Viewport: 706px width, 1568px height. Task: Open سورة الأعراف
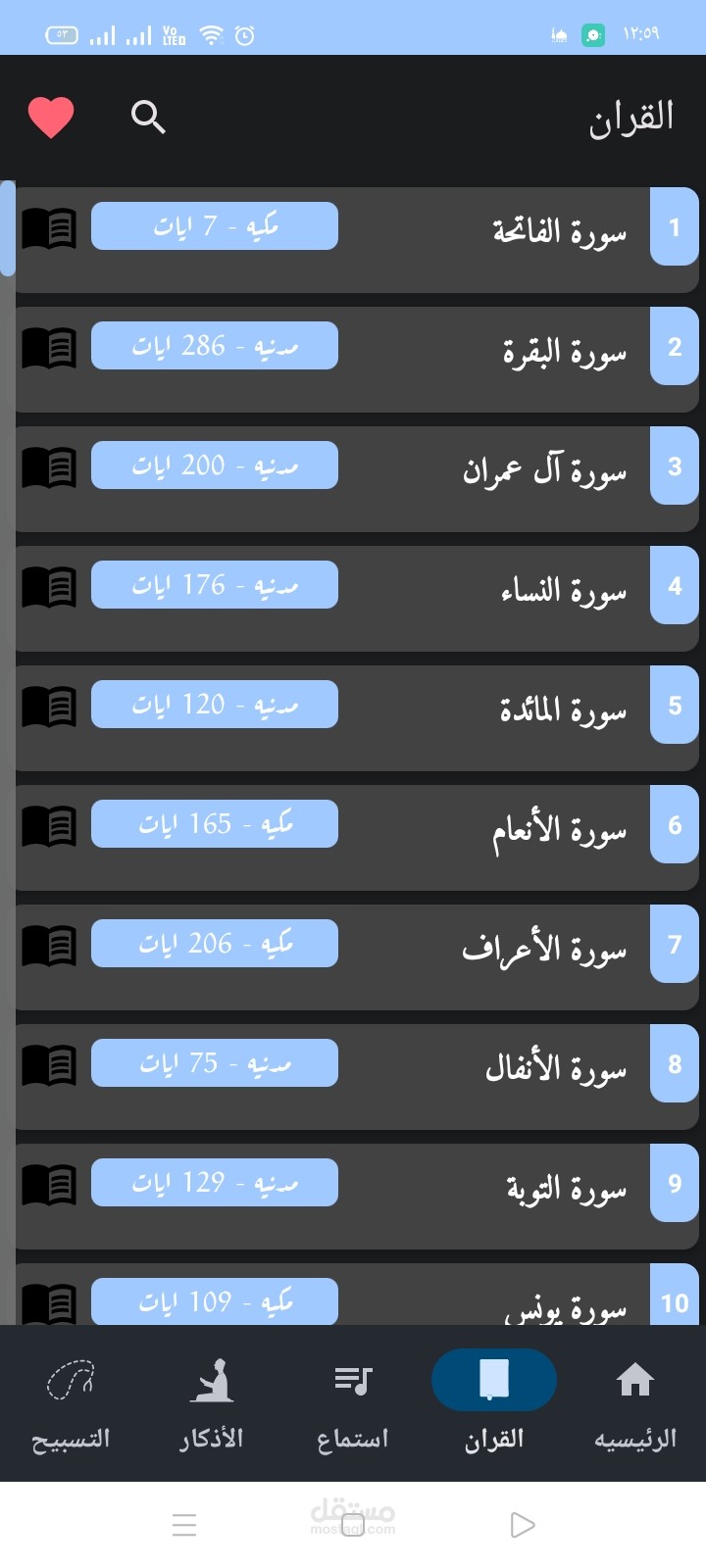[357, 956]
